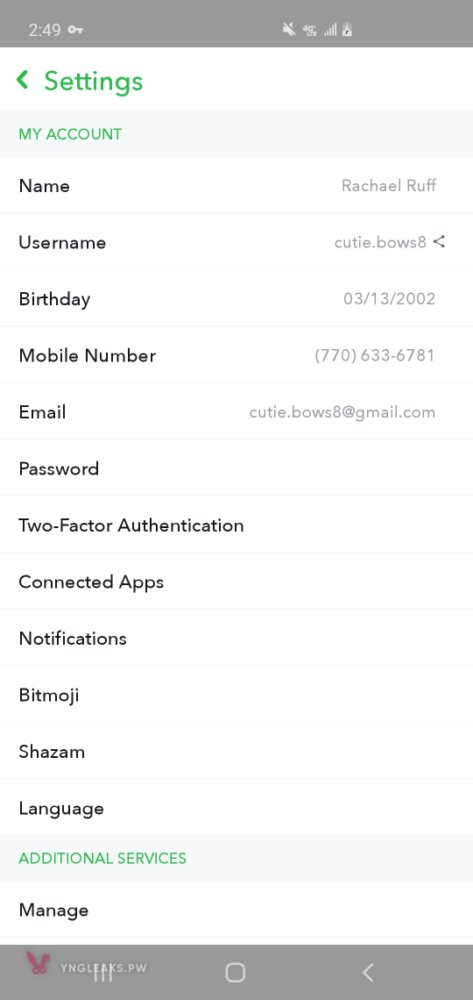Open the Bitmoji setting
The width and height of the screenshot is (473, 1000).
tap(236, 695)
